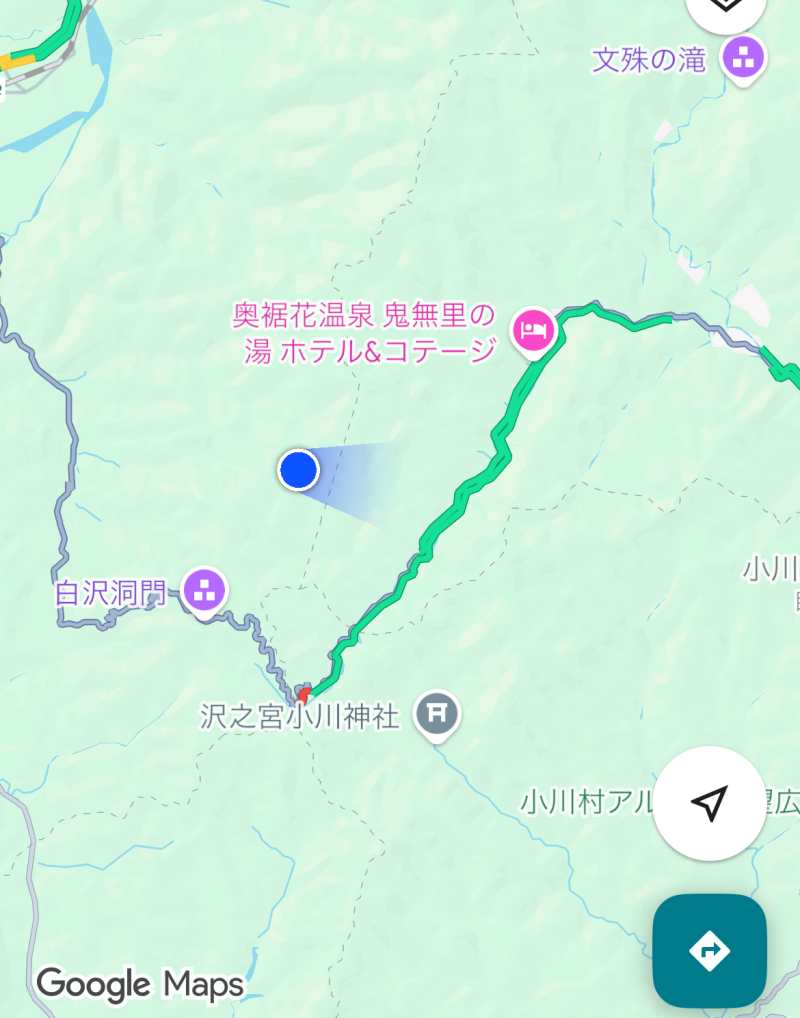The image size is (800, 1018).
Task: Select the 文殊の滝 place marker
Action: pos(743,59)
